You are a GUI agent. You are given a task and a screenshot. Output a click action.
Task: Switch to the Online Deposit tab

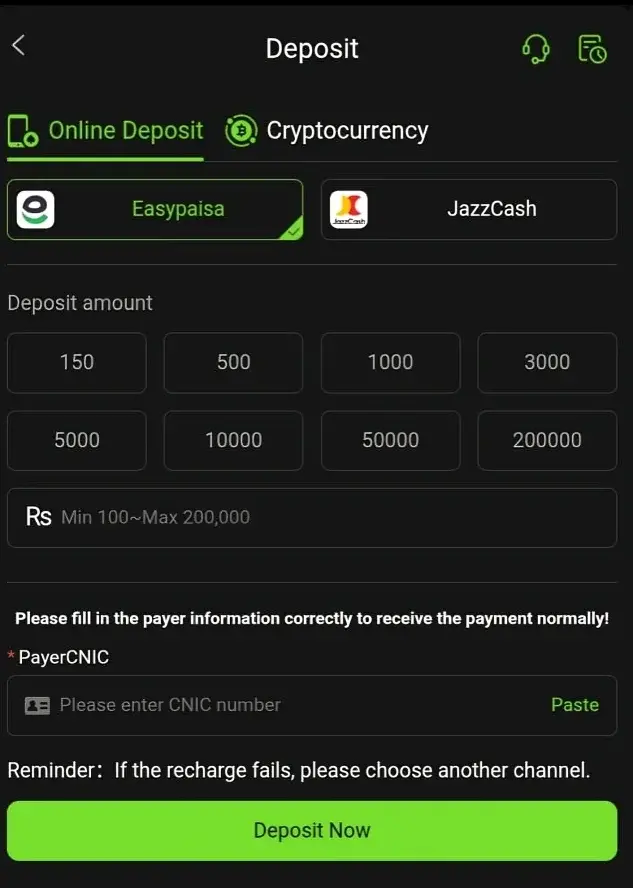(106, 131)
